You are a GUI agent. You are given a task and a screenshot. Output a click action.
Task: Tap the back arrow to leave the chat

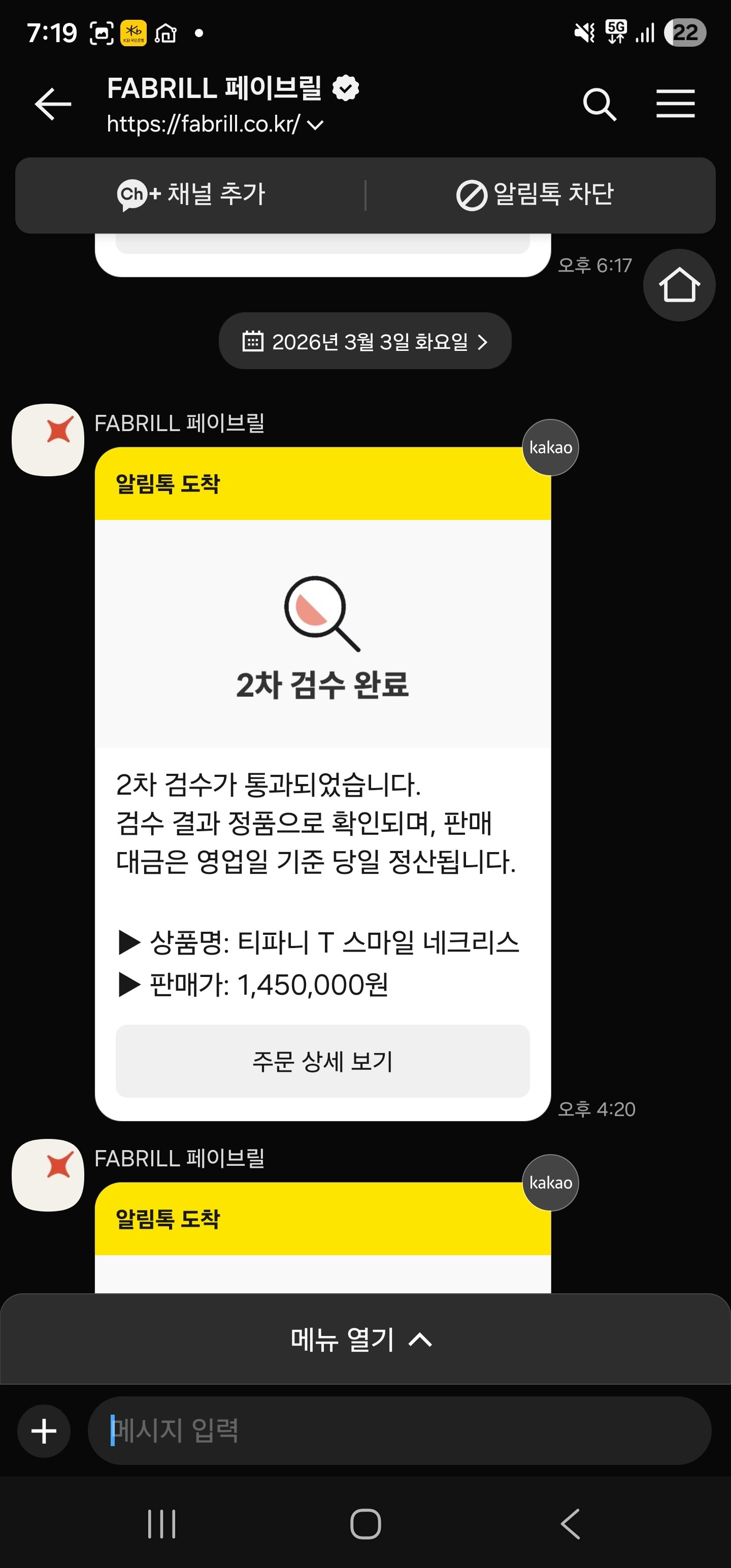pos(52,104)
